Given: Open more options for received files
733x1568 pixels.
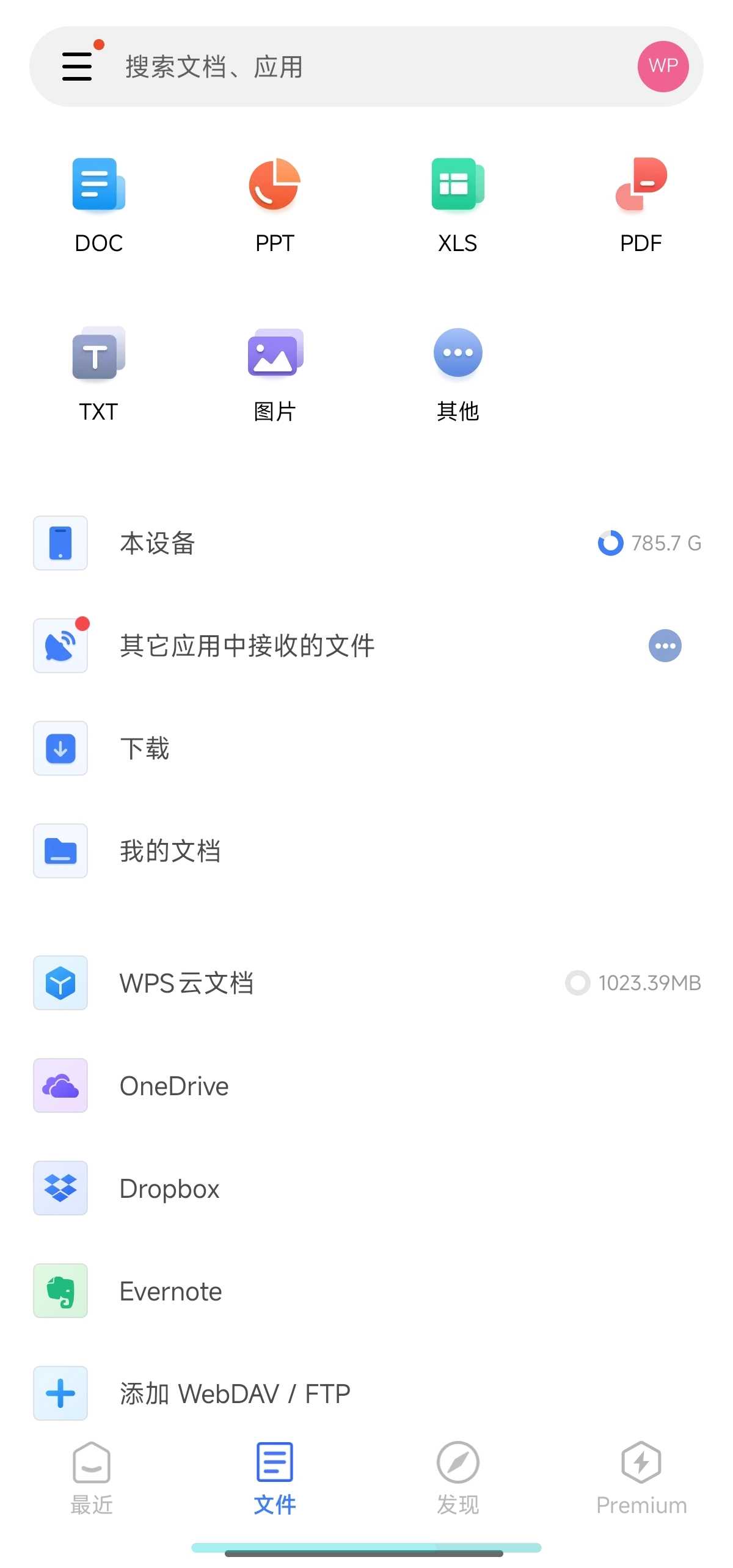Looking at the screenshot, I should [x=665, y=646].
